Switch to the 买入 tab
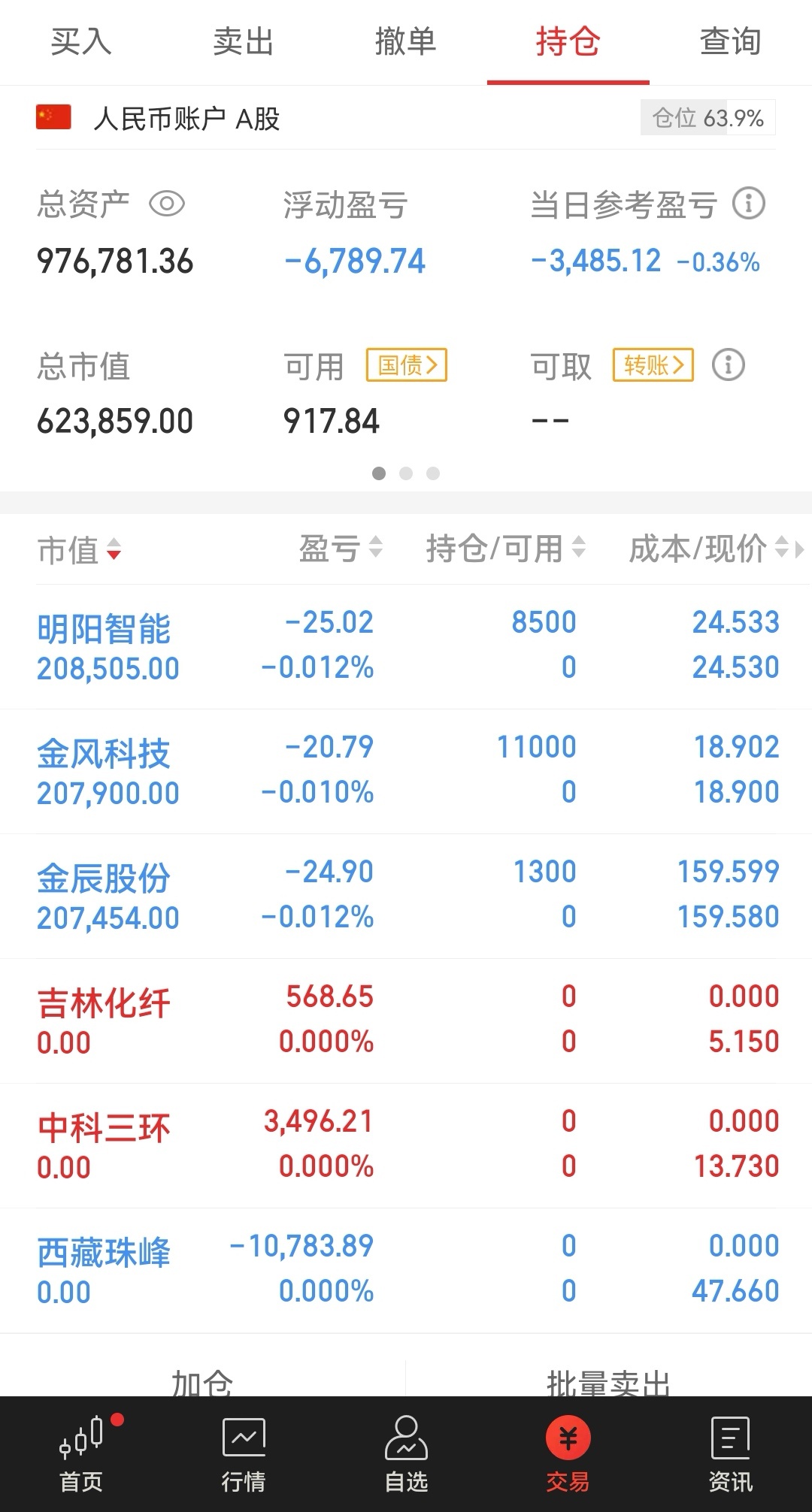The image size is (812, 1512). 81,42
